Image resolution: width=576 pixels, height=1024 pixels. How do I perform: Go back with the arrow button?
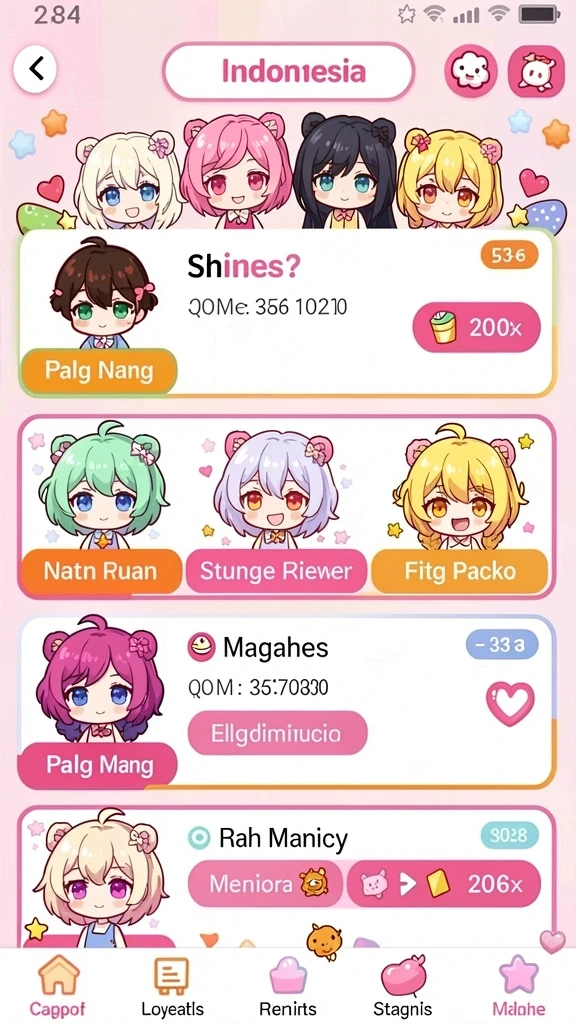coord(35,69)
